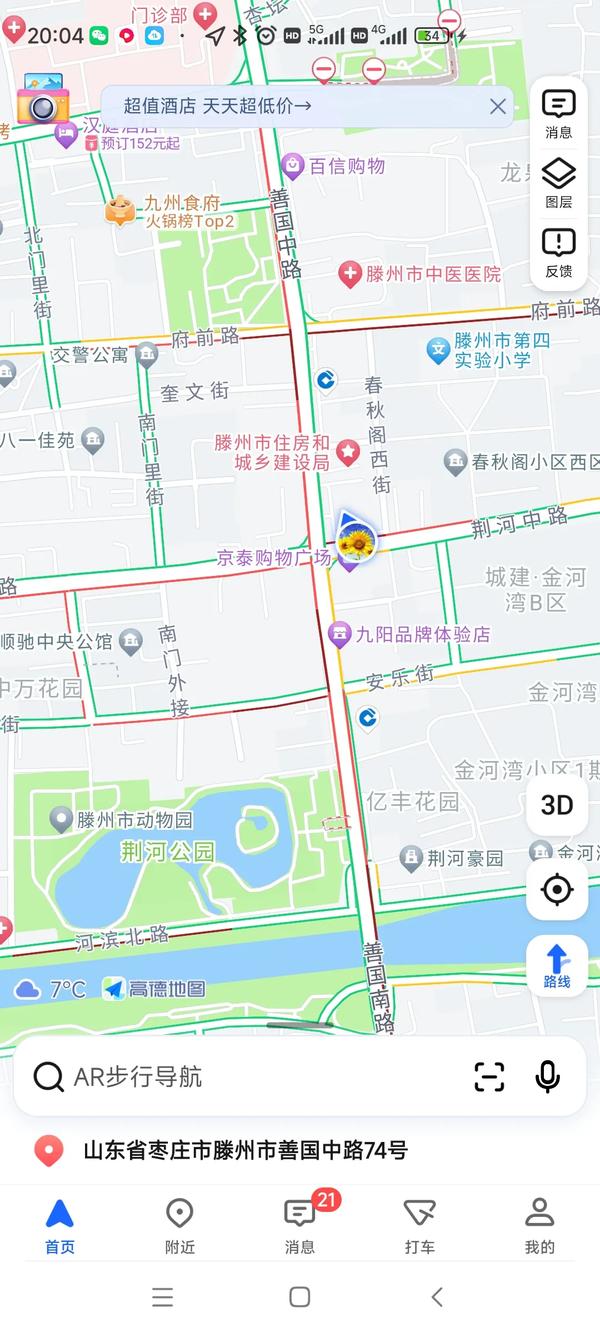The image size is (600, 1333).
Task: Open the 消息 tab with 21 unread
Action: tap(299, 1226)
